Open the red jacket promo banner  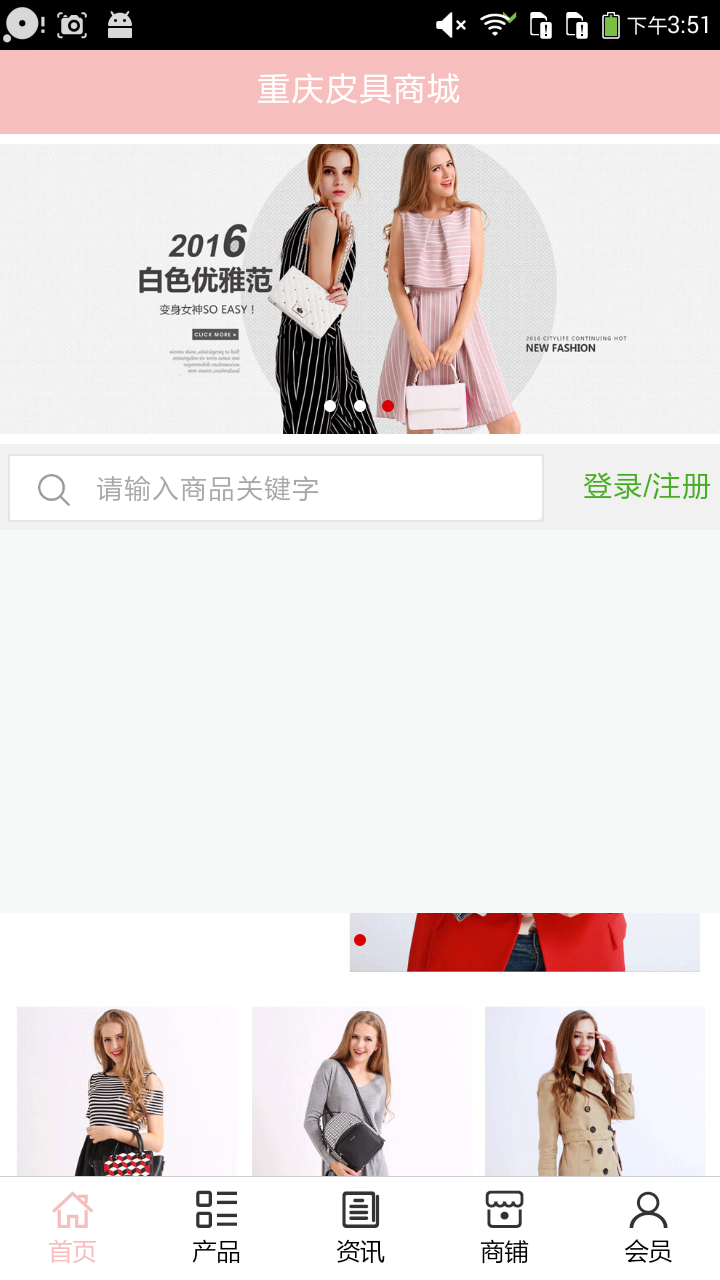point(524,942)
